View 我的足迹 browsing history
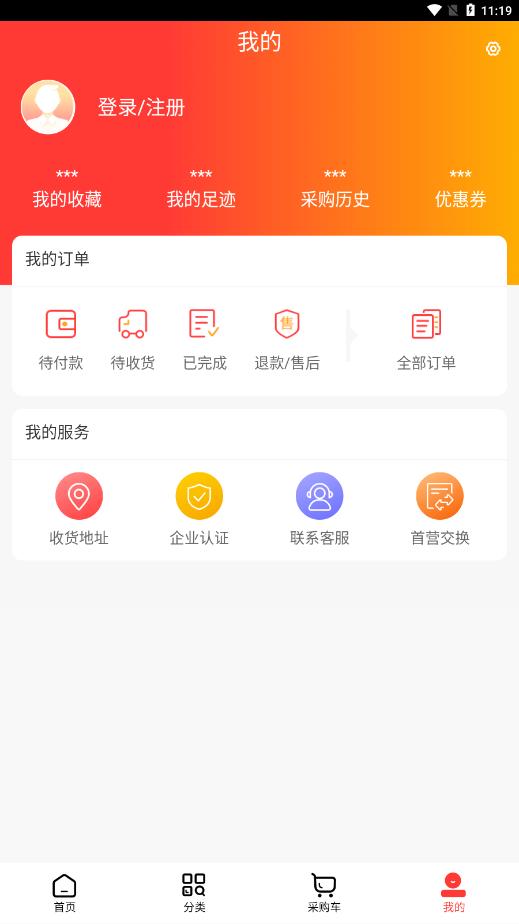The image size is (519, 924). pos(201,190)
